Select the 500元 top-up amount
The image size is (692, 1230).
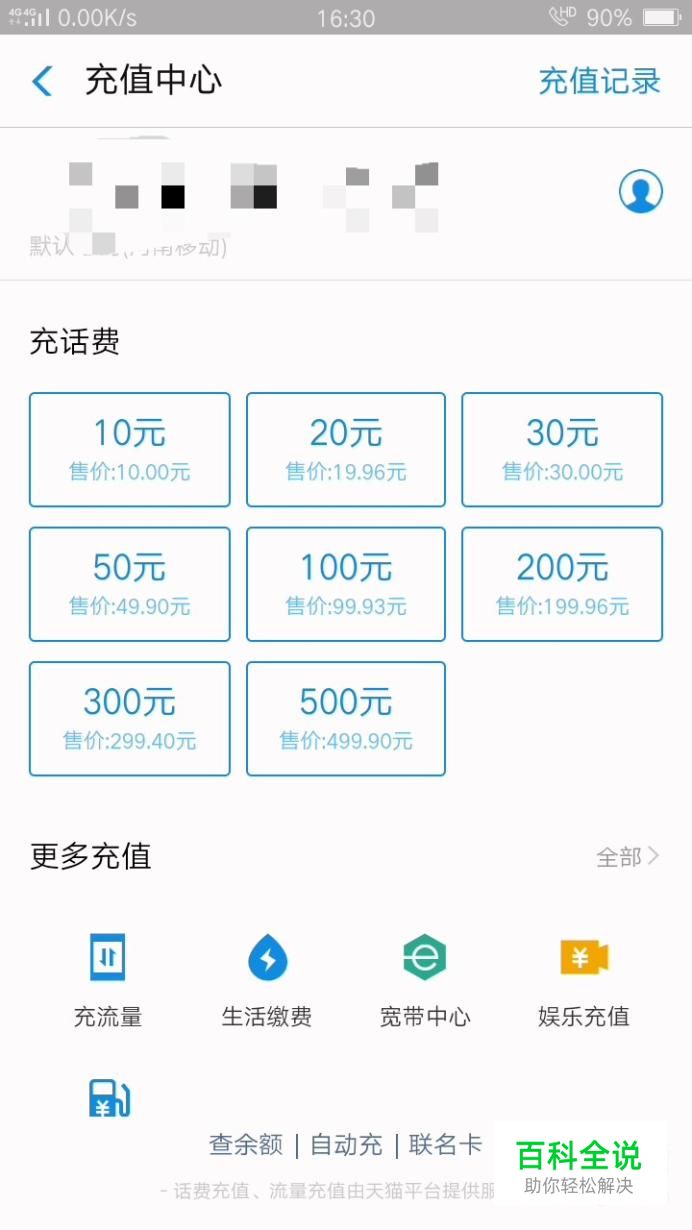[x=346, y=718]
